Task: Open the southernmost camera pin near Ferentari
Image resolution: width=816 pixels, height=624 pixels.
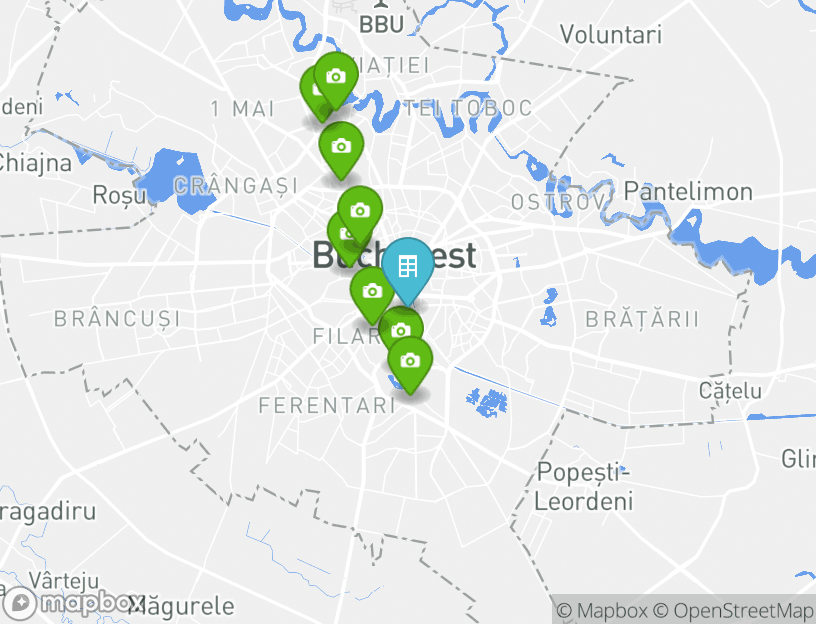Action: coord(409,361)
